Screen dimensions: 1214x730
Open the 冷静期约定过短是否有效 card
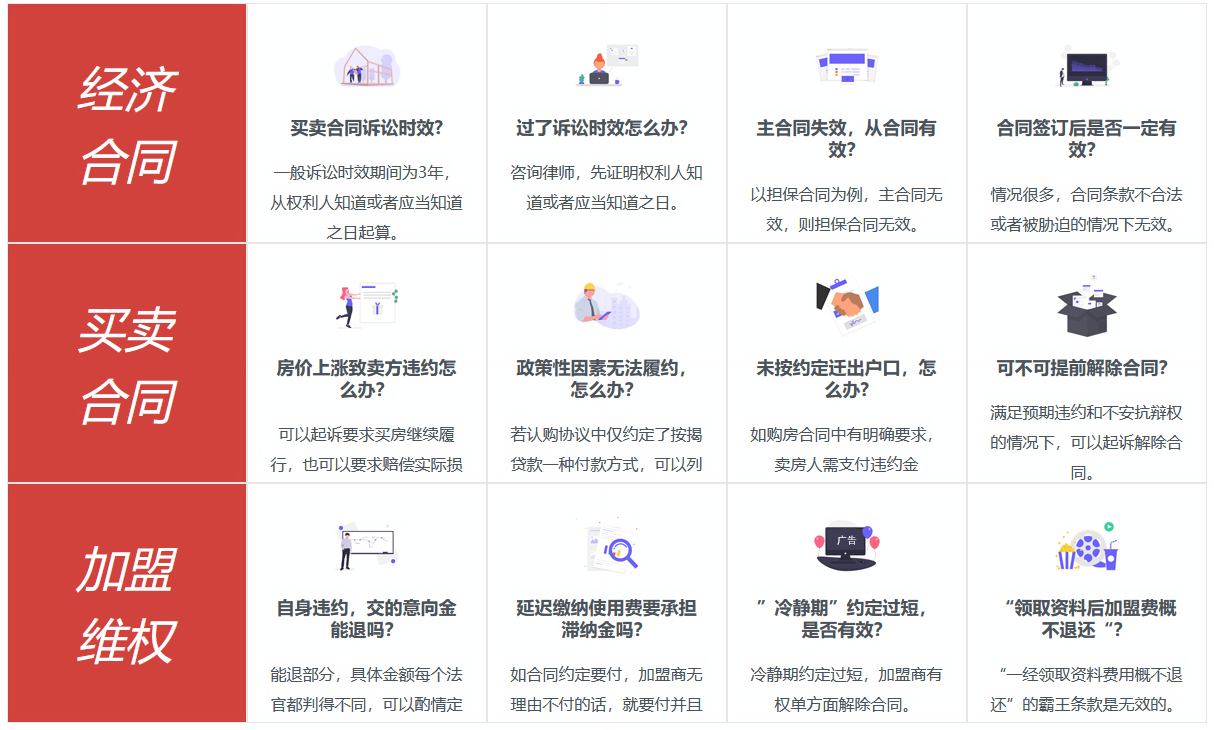[x=847, y=618]
